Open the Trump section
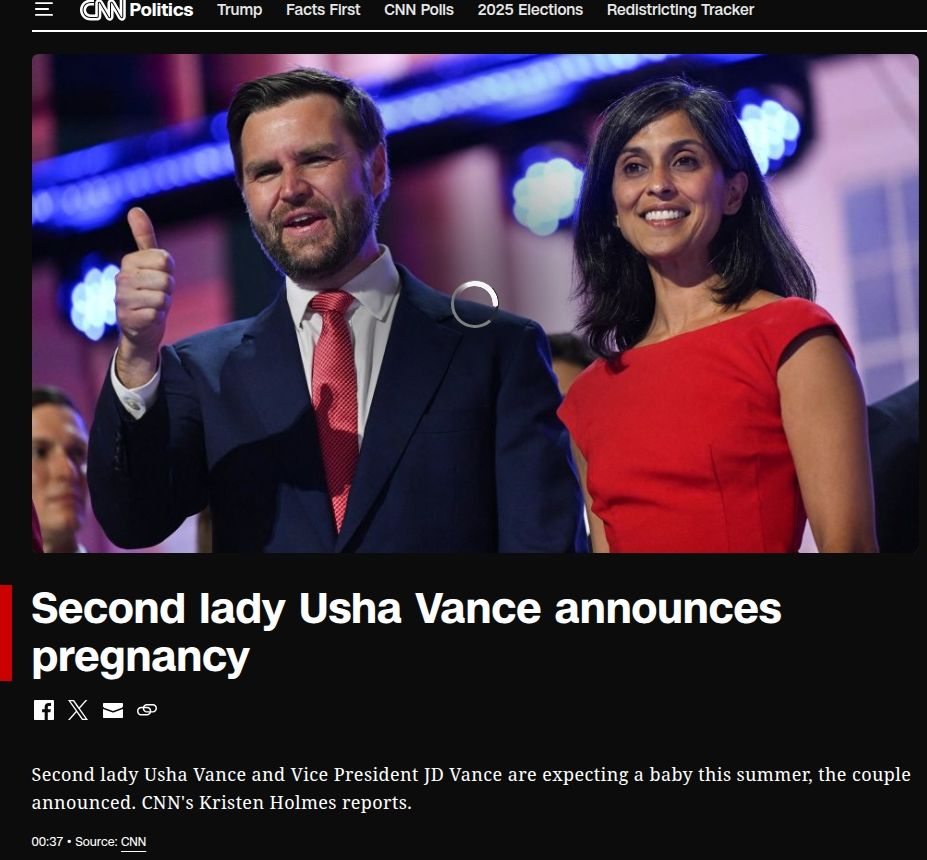 point(239,10)
